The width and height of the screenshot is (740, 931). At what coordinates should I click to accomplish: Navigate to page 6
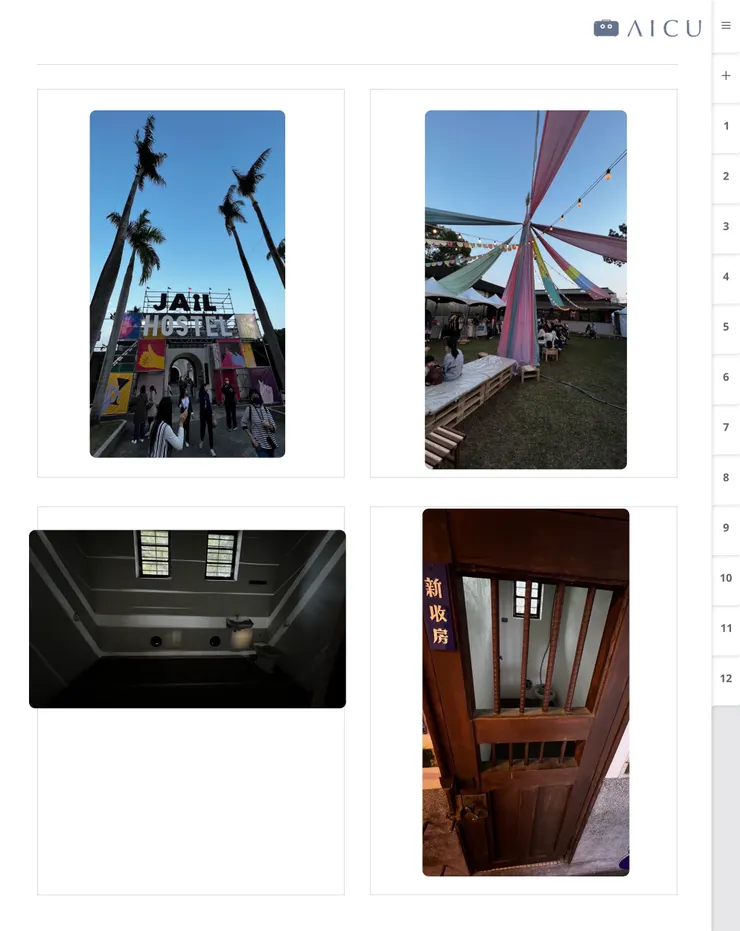click(x=726, y=377)
